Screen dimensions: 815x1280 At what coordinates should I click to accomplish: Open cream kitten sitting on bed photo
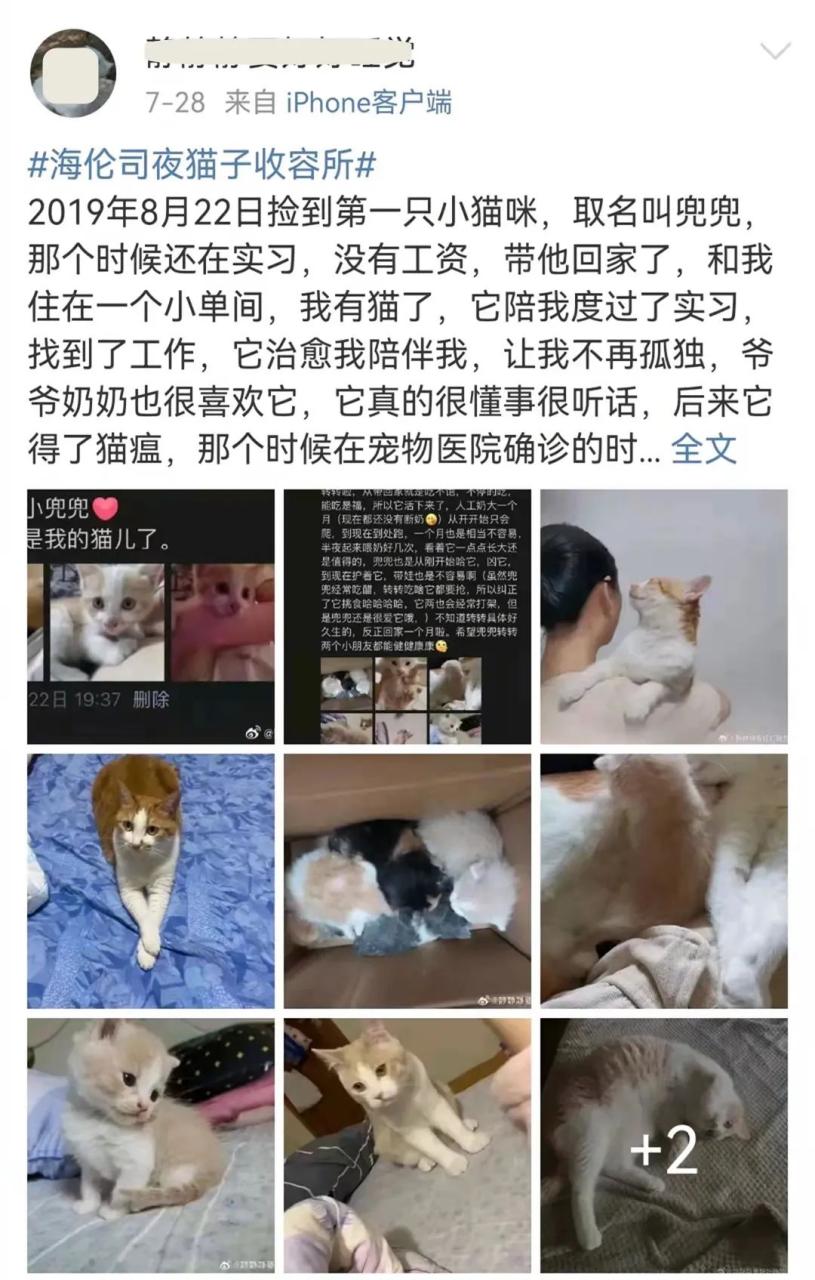point(151,1145)
